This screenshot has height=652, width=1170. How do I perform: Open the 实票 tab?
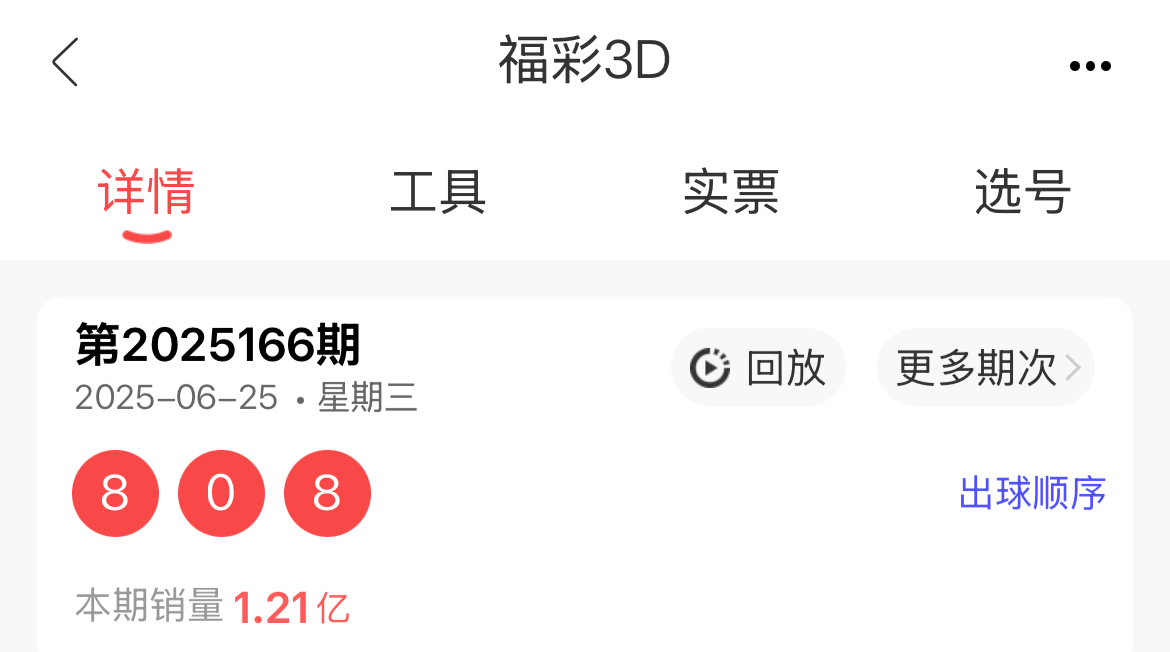point(731,192)
